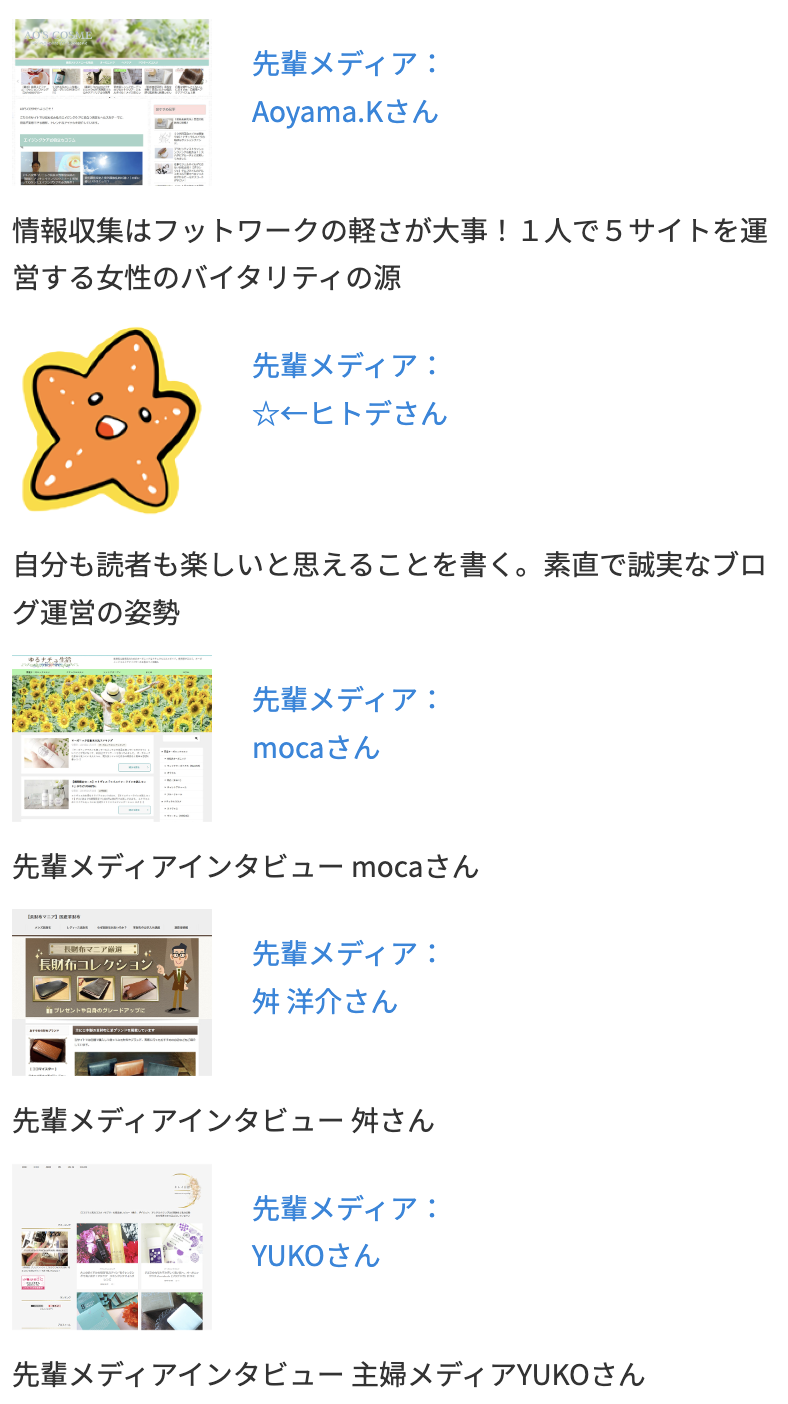The image size is (788, 1404).
Task: Tap the Aoyama.K site screenshot thumbnail
Action: point(111,102)
